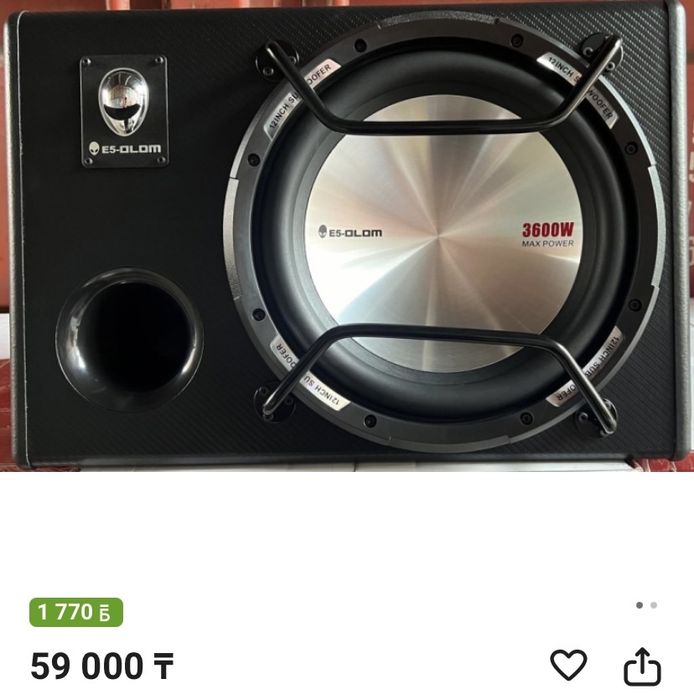Tap the 1 770 bonus badge

point(76,612)
